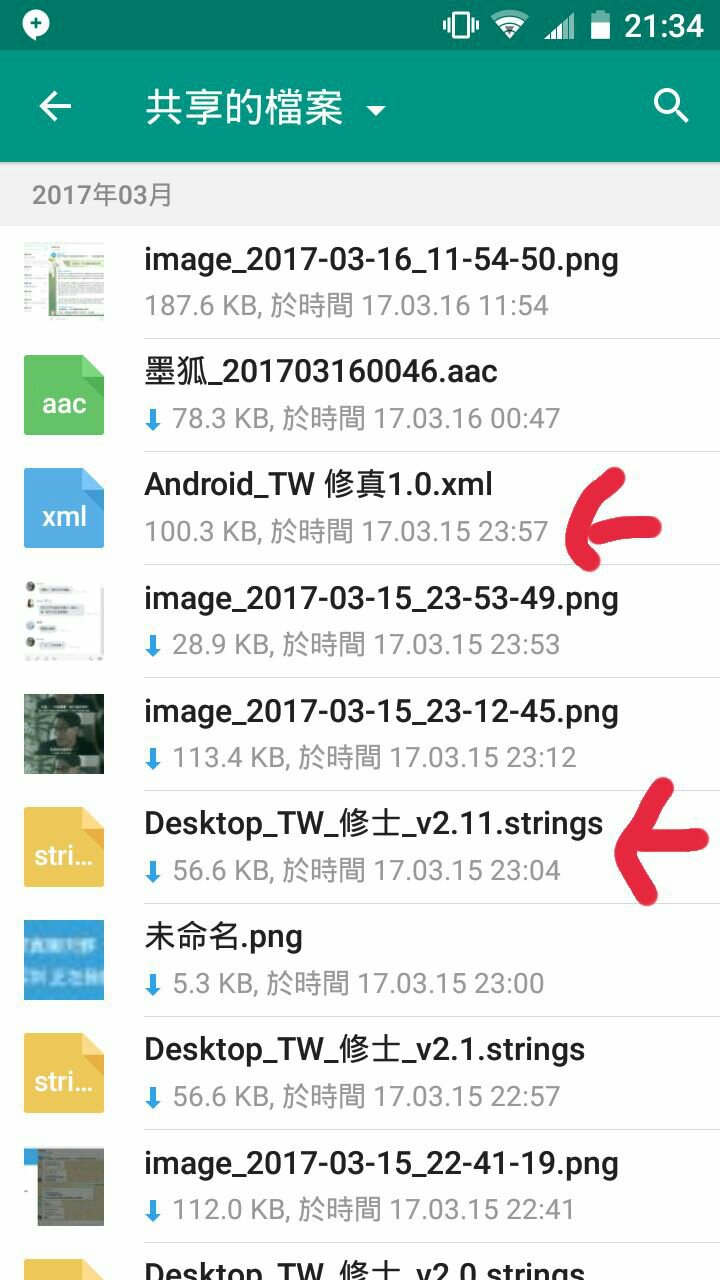Open image_2017-03-15_23-12-45.png

pos(380,733)
